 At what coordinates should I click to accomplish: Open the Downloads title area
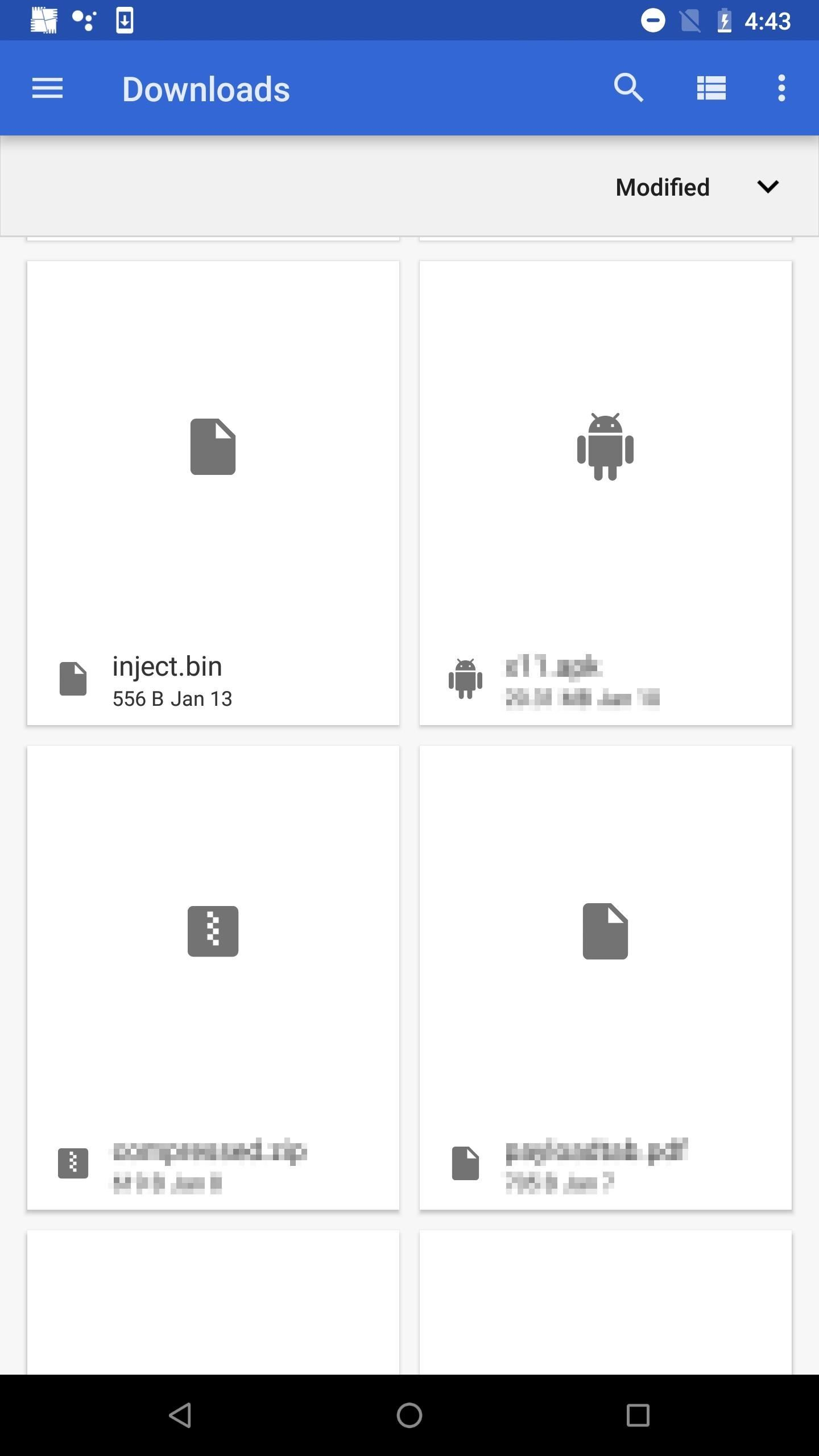tap(206, 88)
